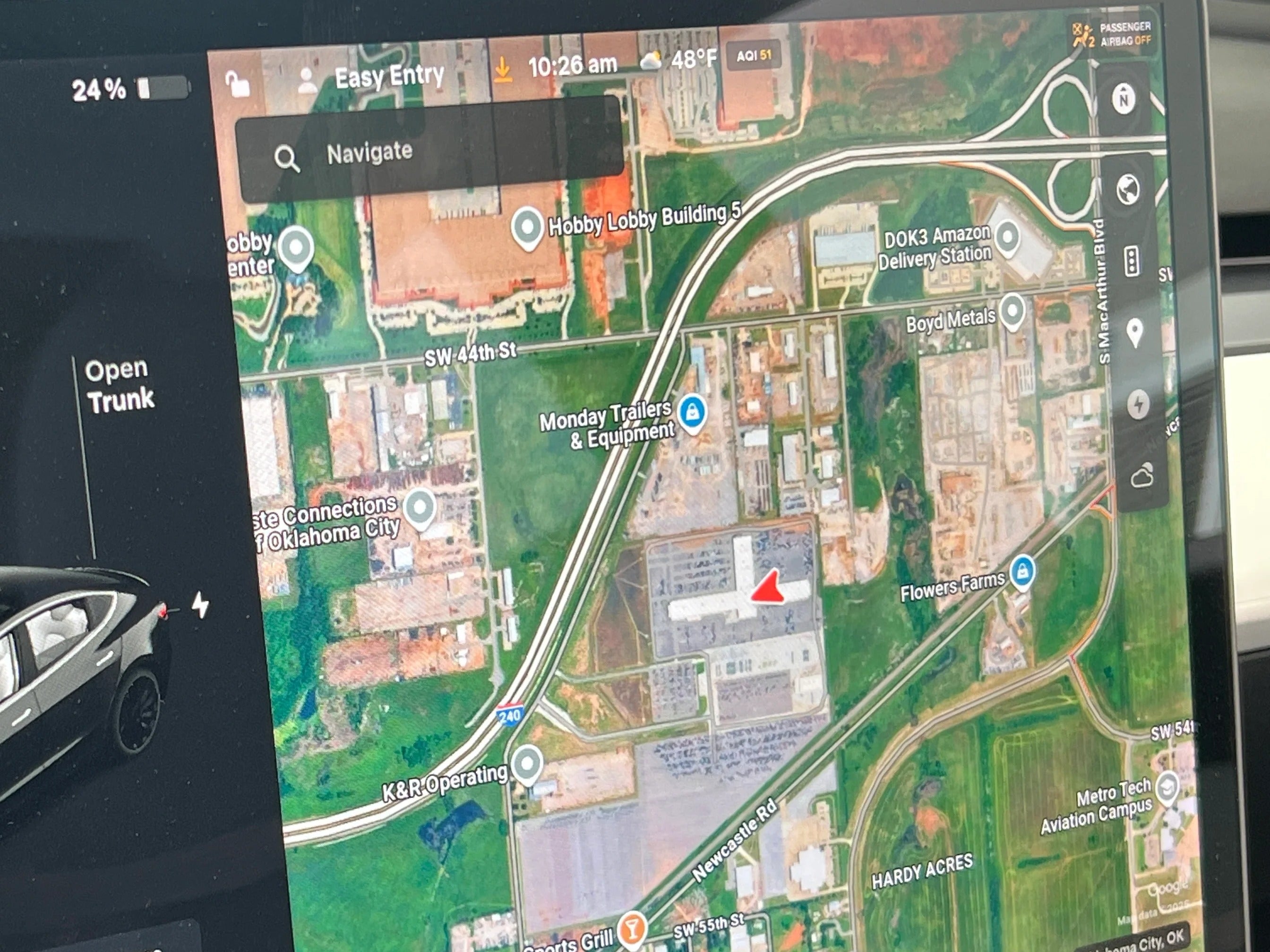Open the software update download arrow

502,70
